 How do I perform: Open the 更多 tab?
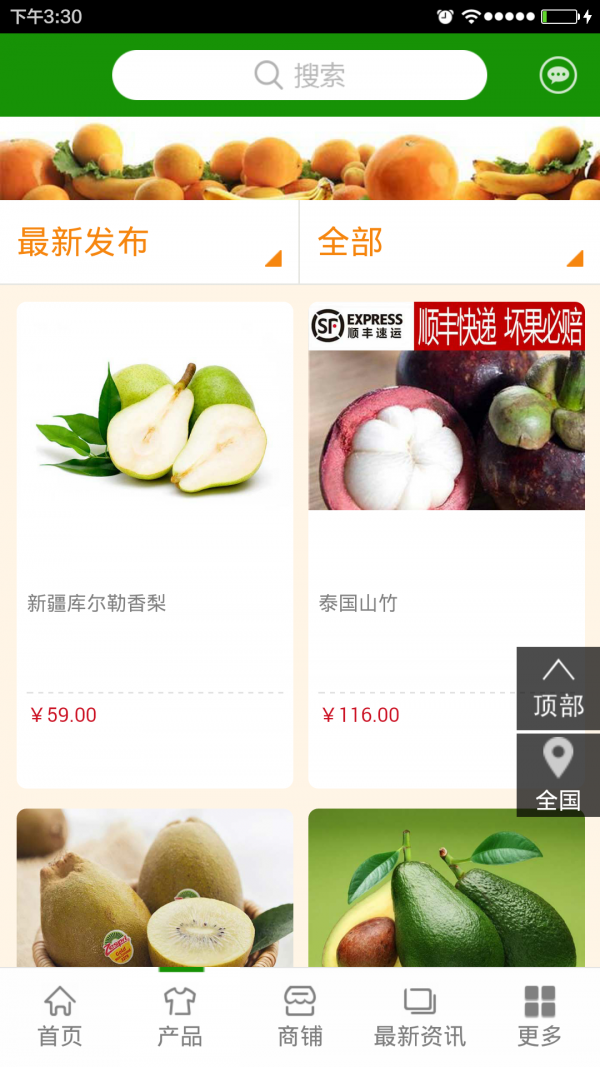point(540,1016)
